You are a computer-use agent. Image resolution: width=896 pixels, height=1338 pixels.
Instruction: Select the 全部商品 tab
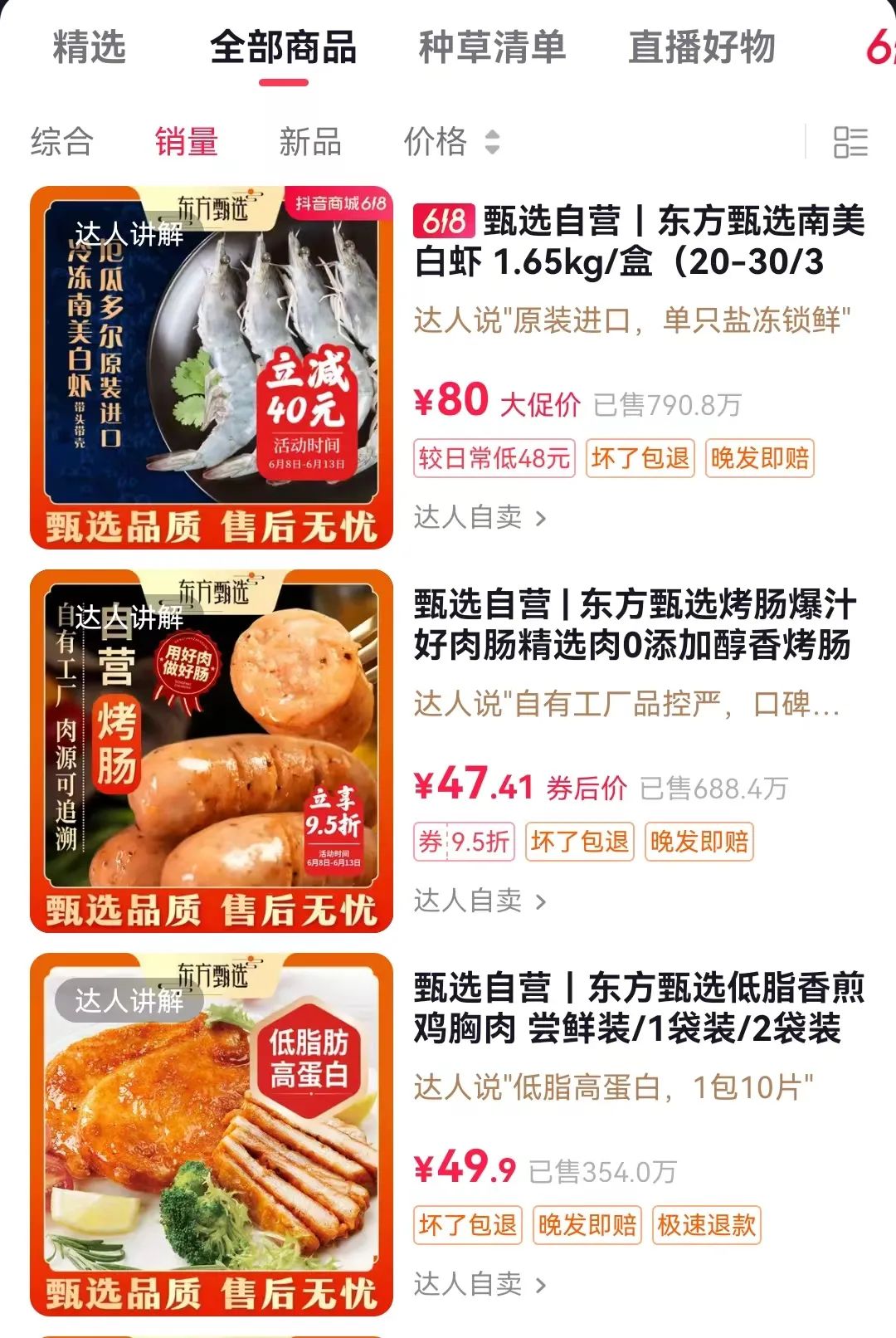283,47
